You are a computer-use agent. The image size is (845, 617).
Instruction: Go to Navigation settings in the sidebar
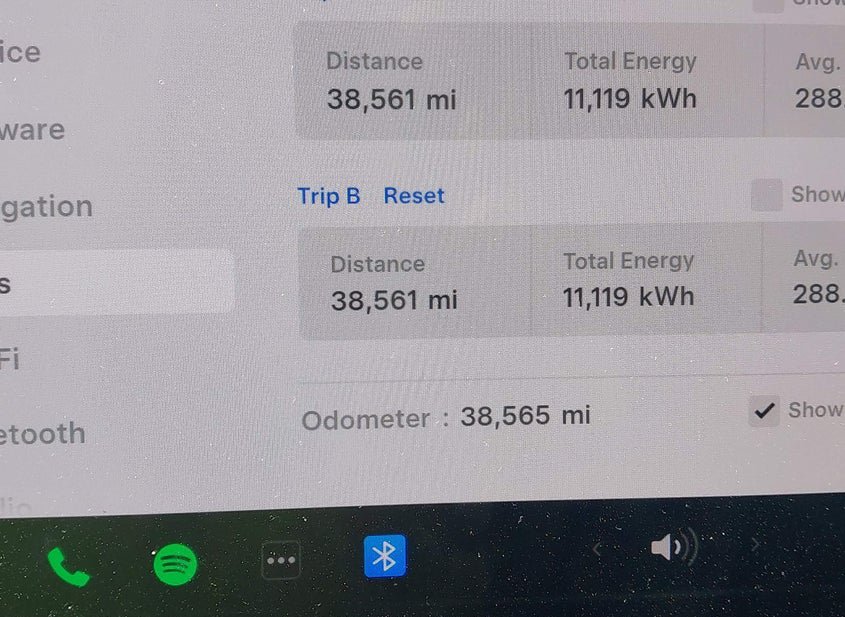(x=46, y=207)
